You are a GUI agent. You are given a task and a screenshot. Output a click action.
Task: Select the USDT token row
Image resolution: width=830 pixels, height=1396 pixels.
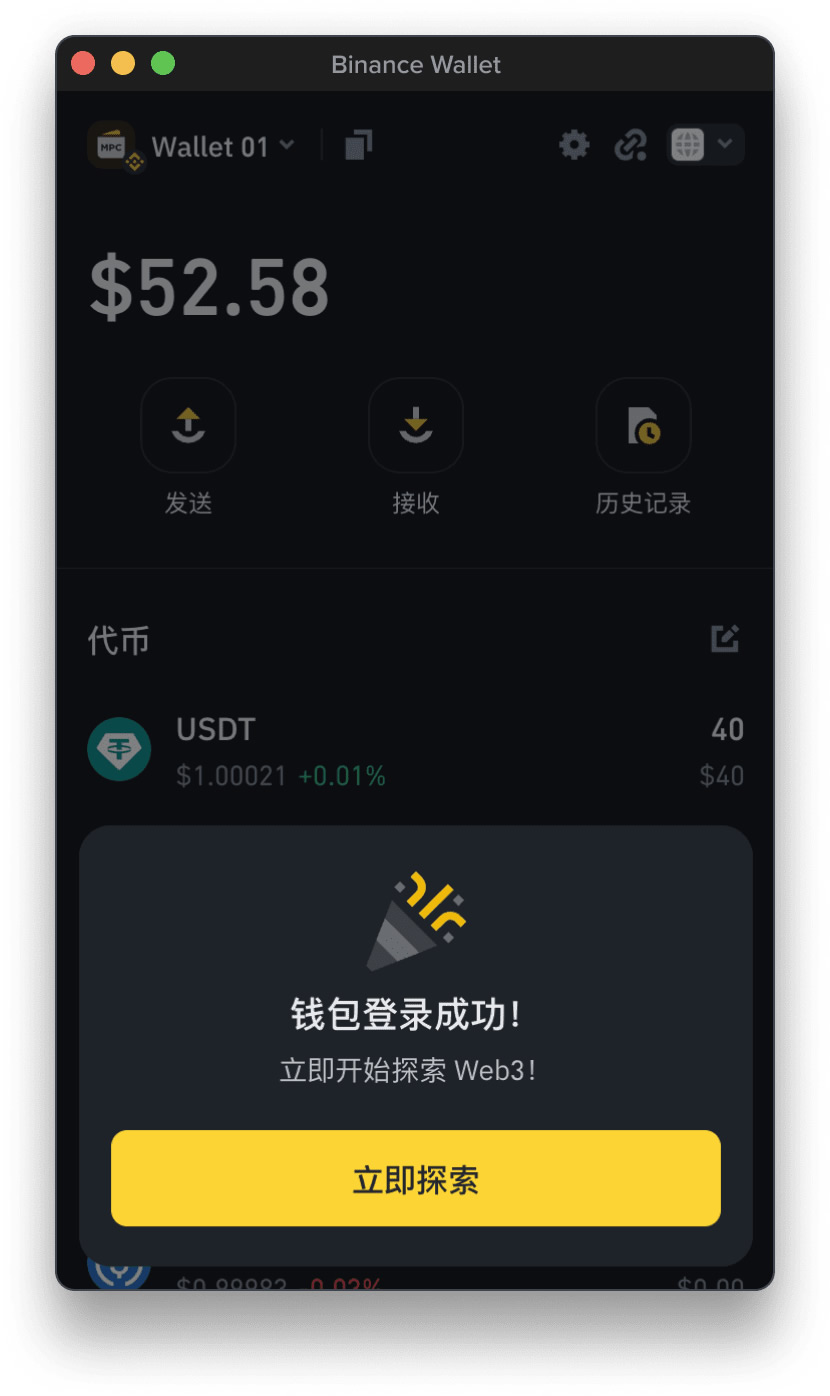click(x=415, y=750)
